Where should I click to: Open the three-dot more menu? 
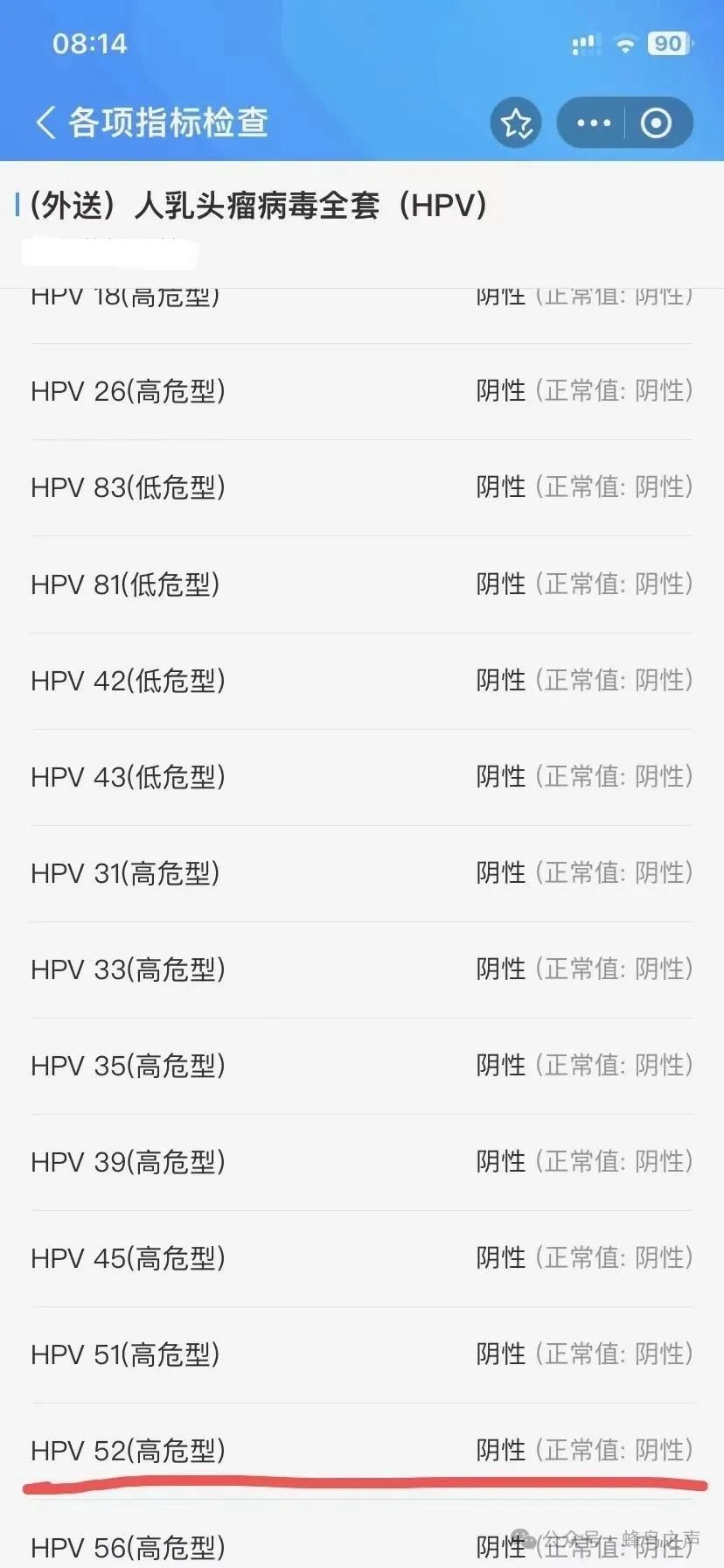tap(594, 123)
